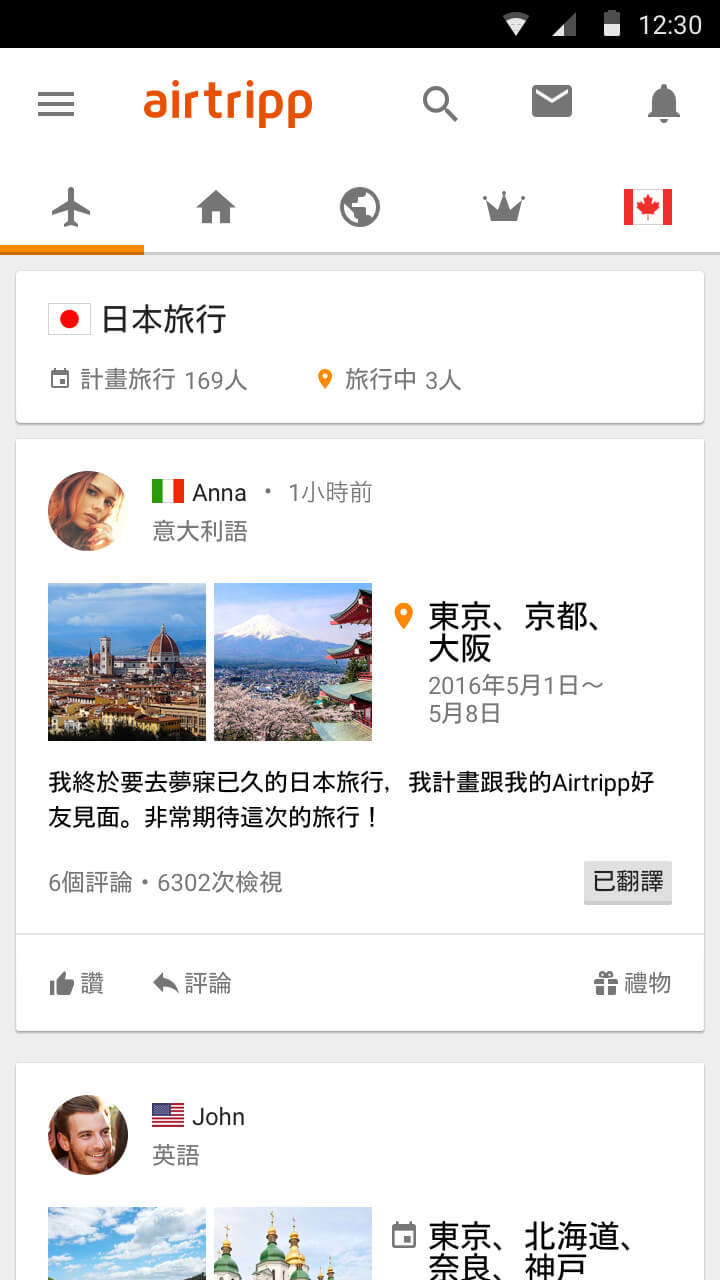Open the mail inbox icon
The width and height of the screenshot is (720, 1280).
coord(552,102)
